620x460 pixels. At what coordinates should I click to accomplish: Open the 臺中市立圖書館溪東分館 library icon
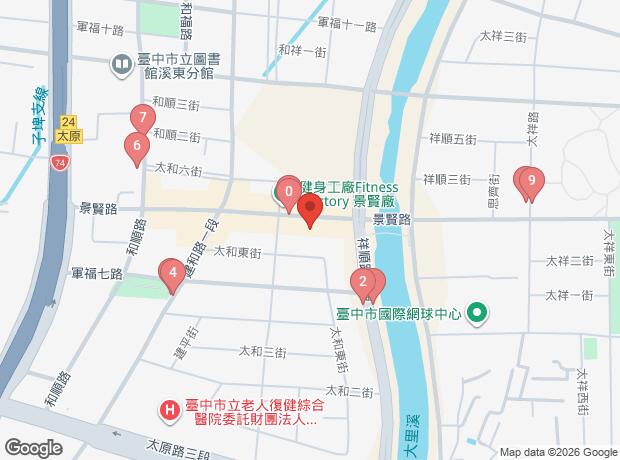click(121, 66)
